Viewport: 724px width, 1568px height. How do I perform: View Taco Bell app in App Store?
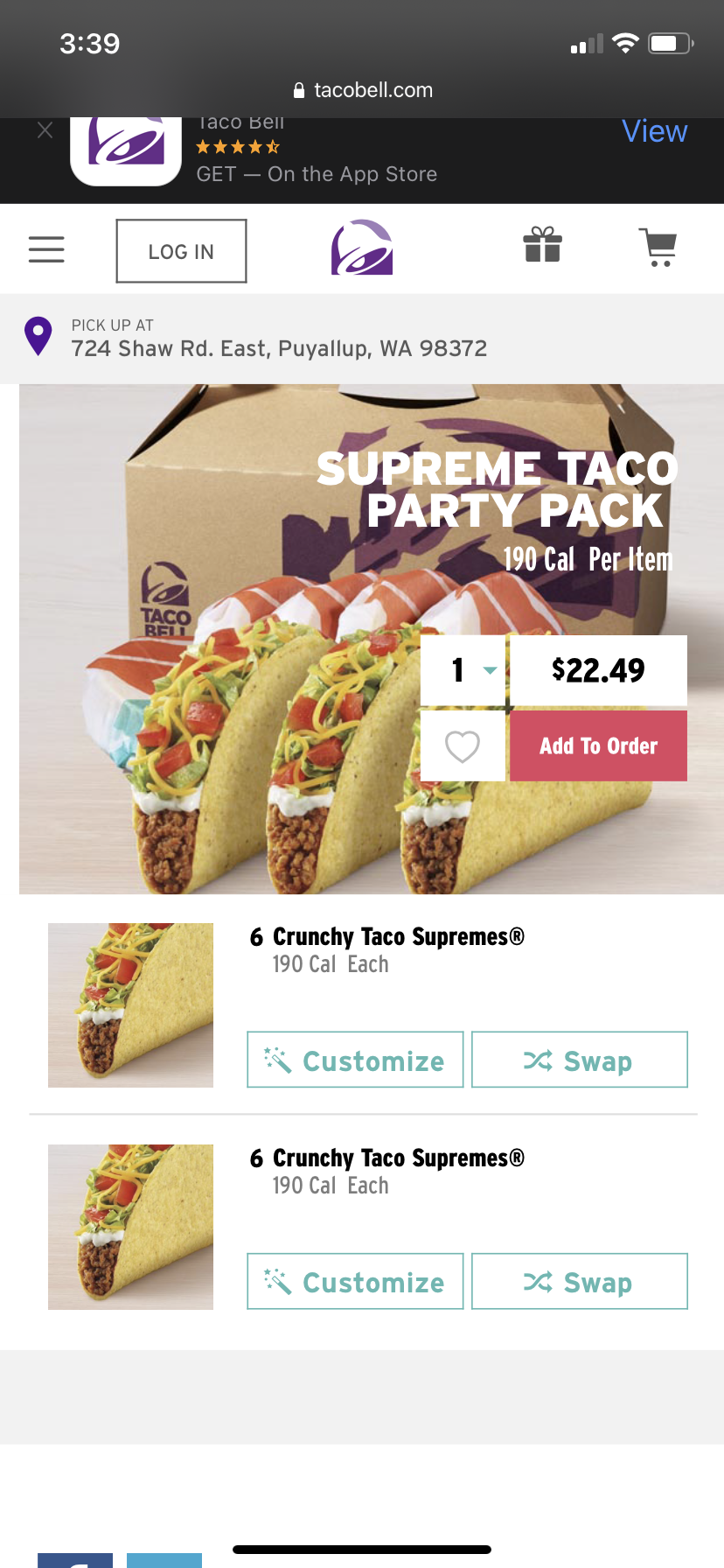coord(654,131)
